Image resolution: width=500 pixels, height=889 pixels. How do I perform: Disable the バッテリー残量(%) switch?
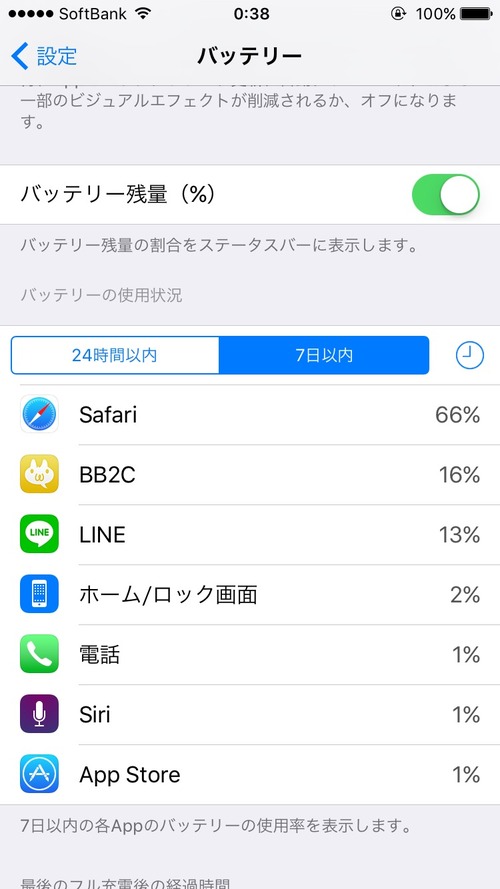click(x=446, y=194)
